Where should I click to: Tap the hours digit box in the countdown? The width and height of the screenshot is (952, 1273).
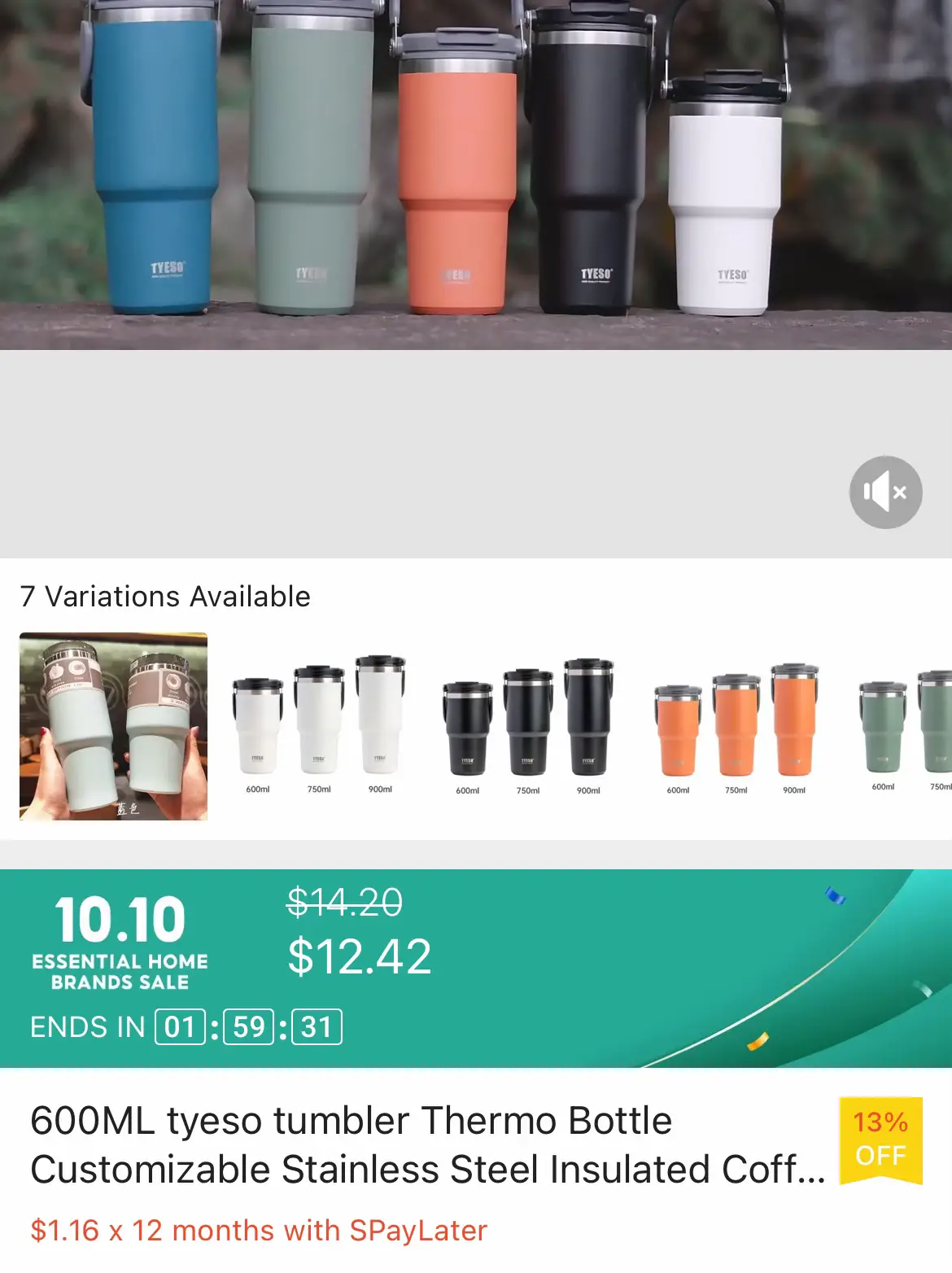(x=180, y=1026)
